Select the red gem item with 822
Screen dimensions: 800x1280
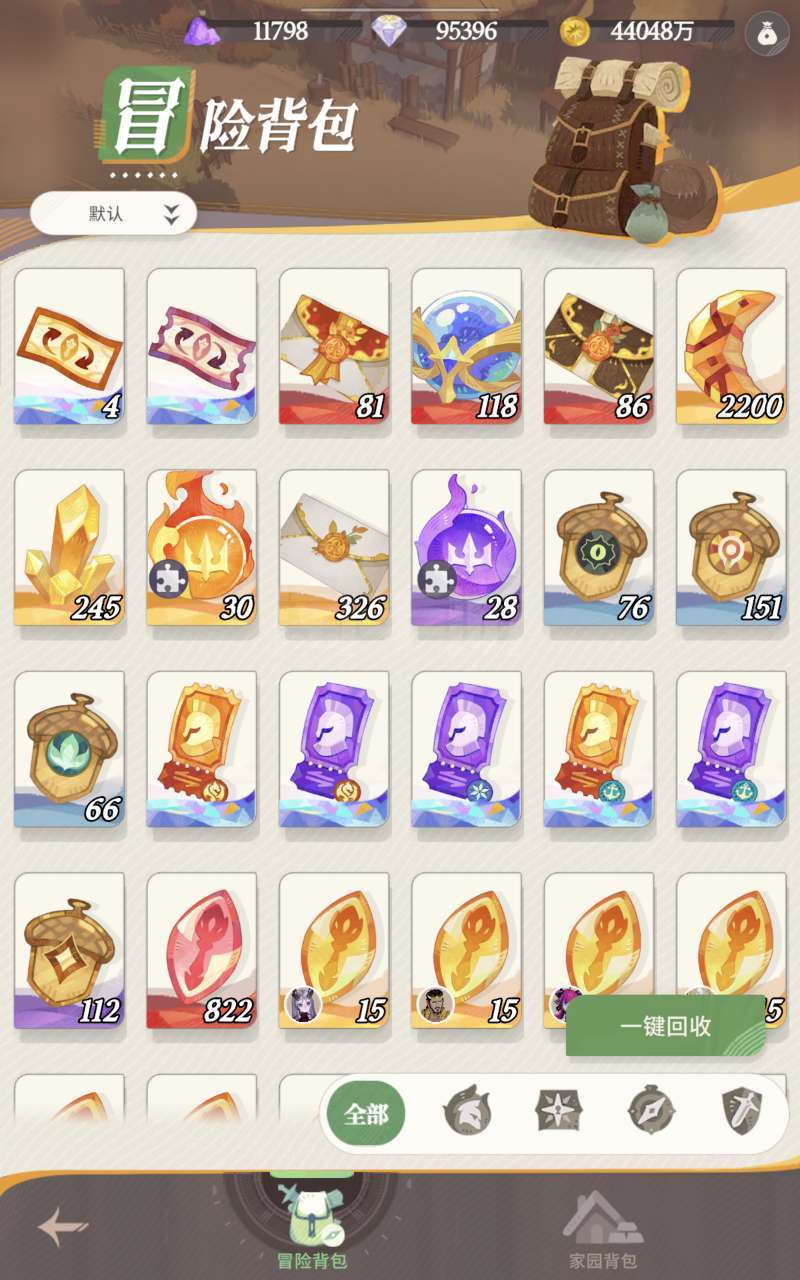click(x=201, y=950)
